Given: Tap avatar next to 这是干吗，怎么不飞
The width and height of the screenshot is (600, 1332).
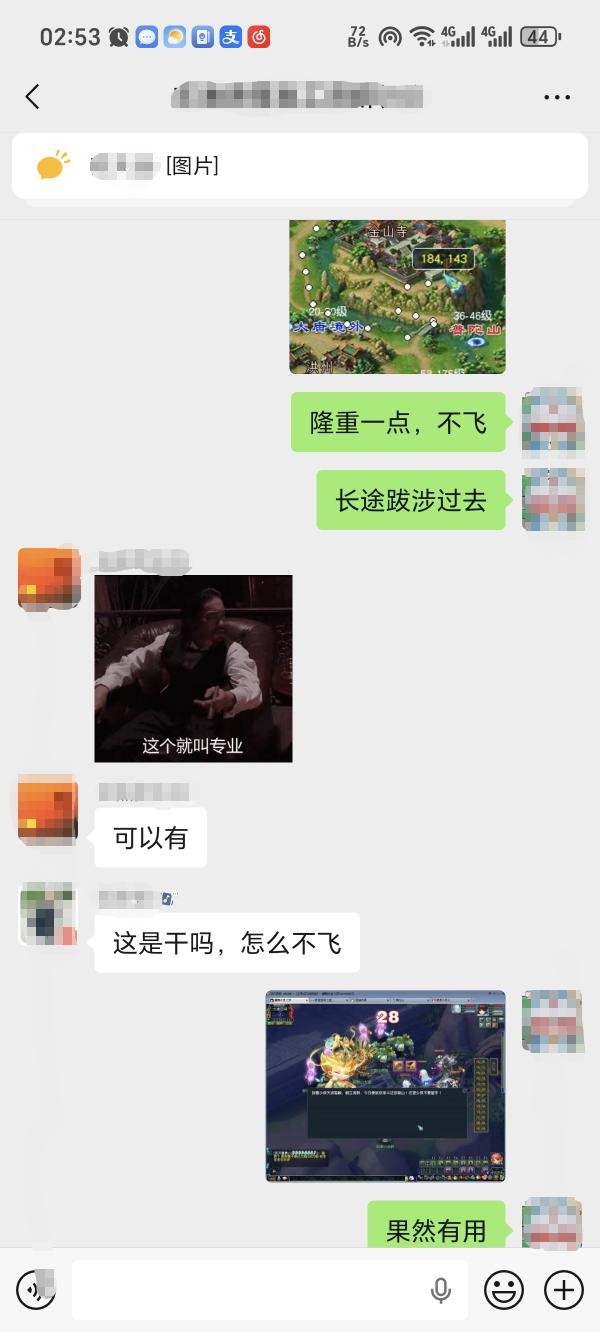Looking at the screenshot, I should [x=48, y=915].
